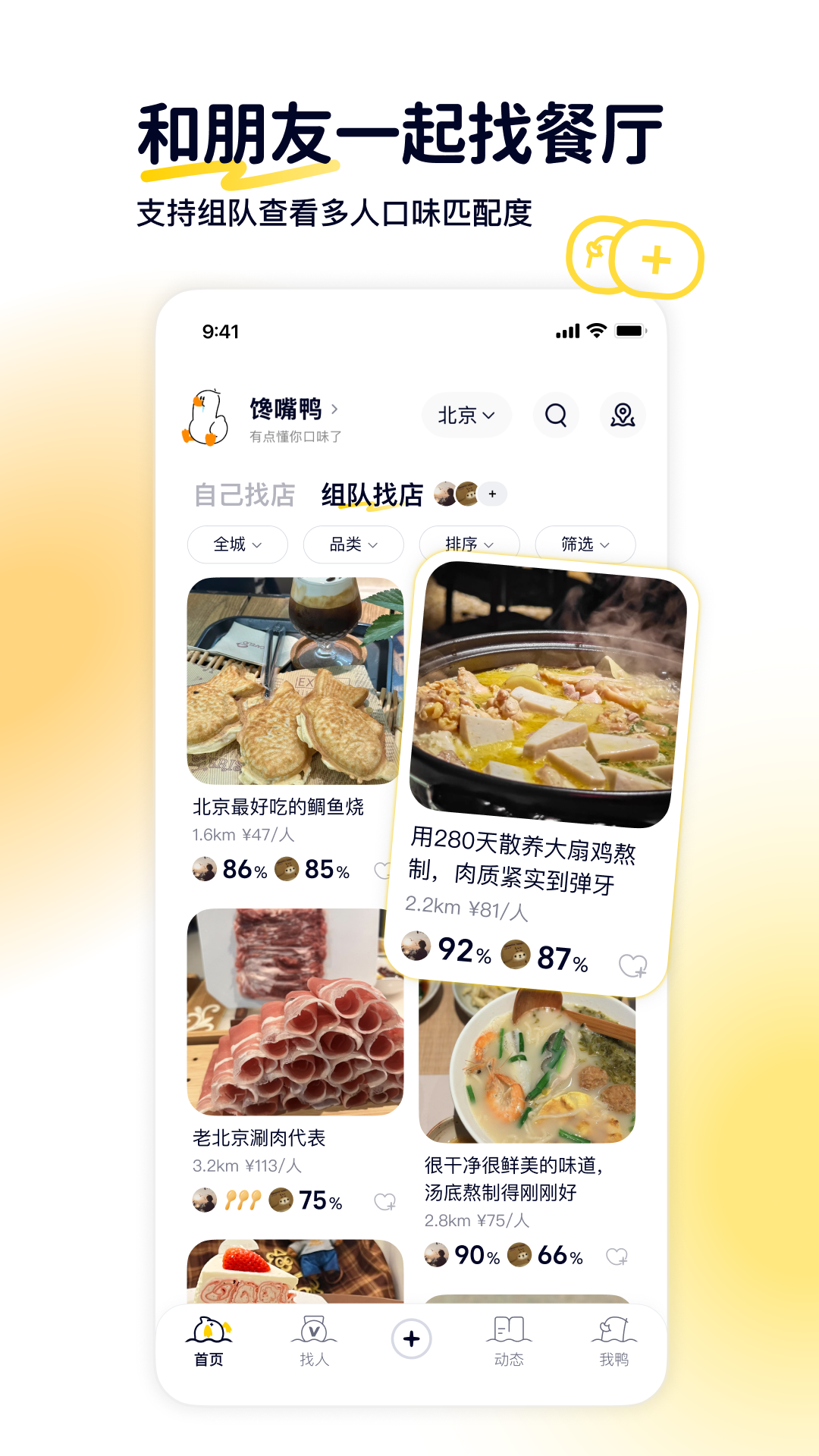Tap the plus icon to add a teammate
The width and height of the screenshot is (819, 1456).
click(492, 494)
